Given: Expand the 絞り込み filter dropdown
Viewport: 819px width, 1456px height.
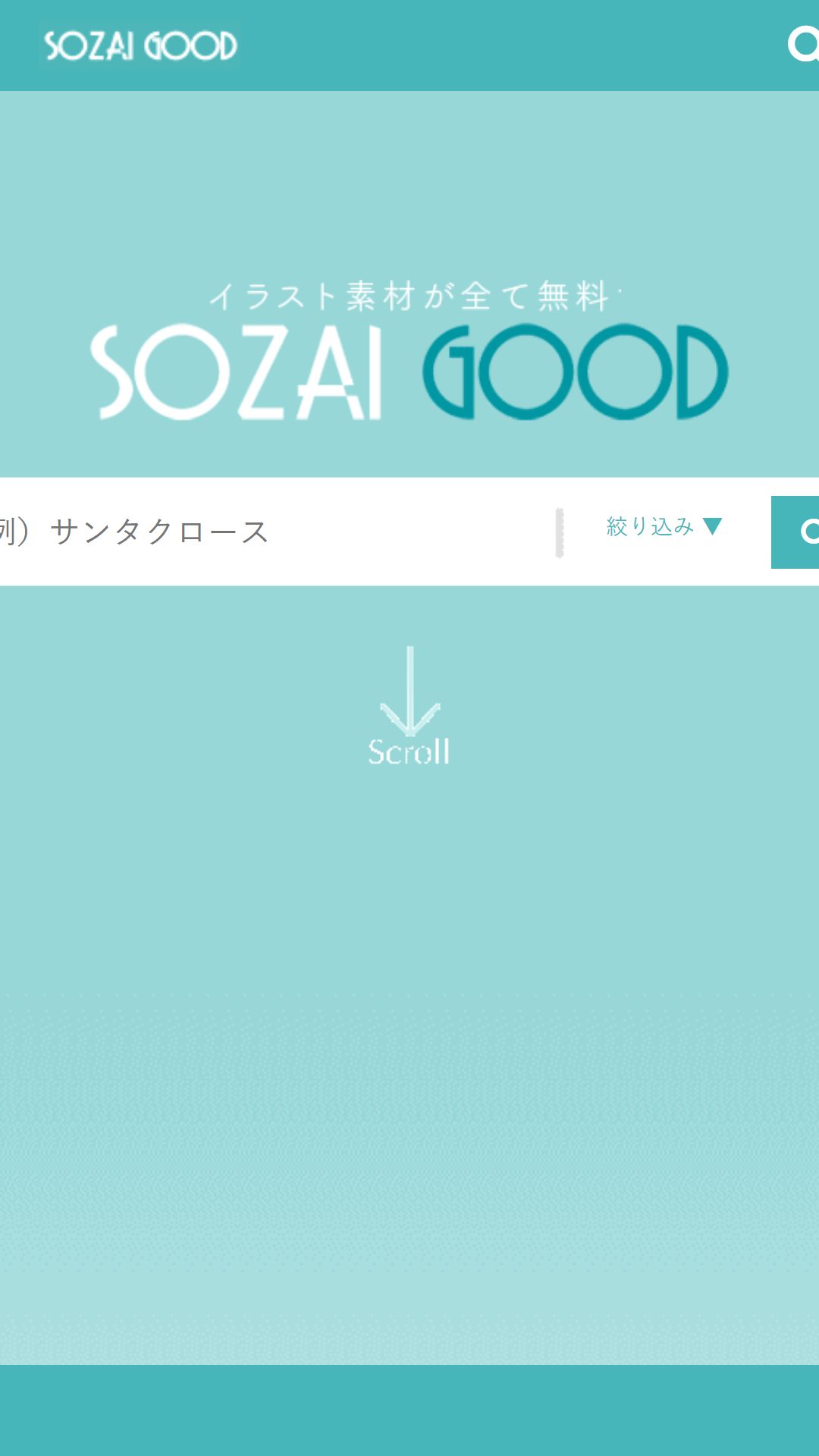Looking at the screenshot, I should click(x=664, y=526).
